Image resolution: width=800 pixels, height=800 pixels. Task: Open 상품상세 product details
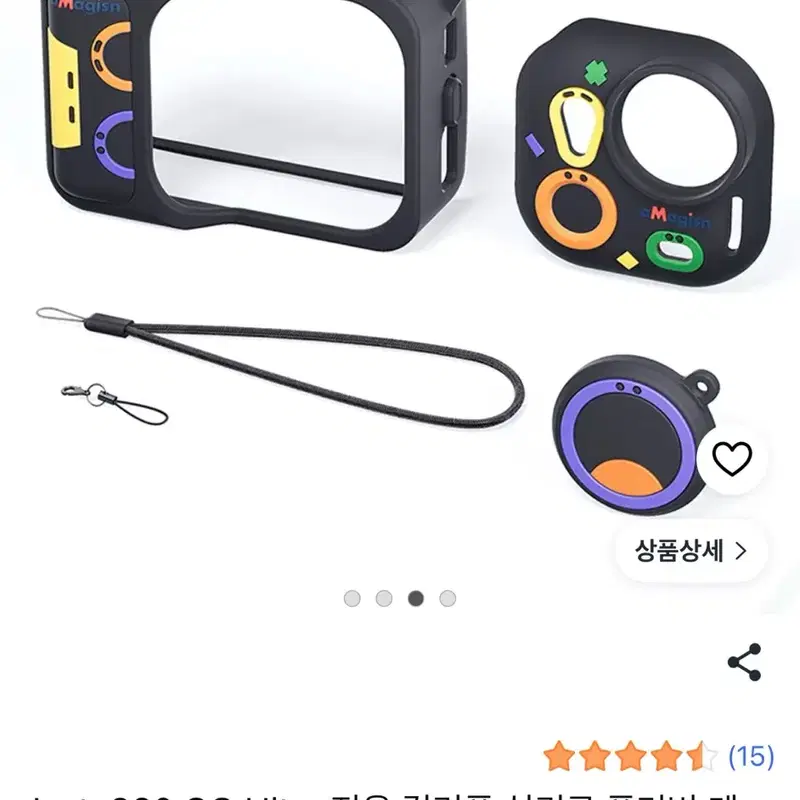coord(691,551)
